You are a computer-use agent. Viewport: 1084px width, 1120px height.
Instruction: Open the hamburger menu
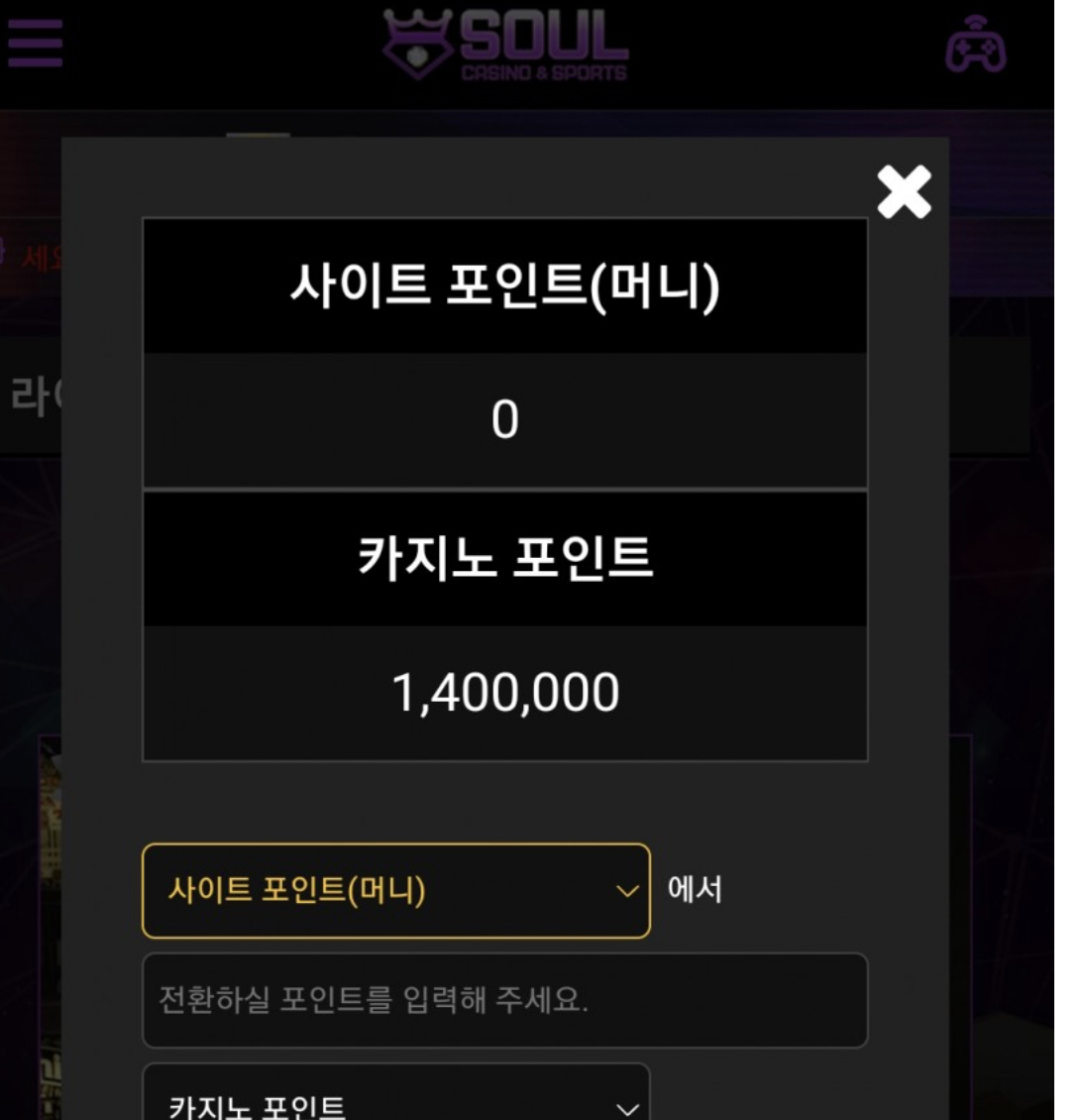click(x=36, y=45)
